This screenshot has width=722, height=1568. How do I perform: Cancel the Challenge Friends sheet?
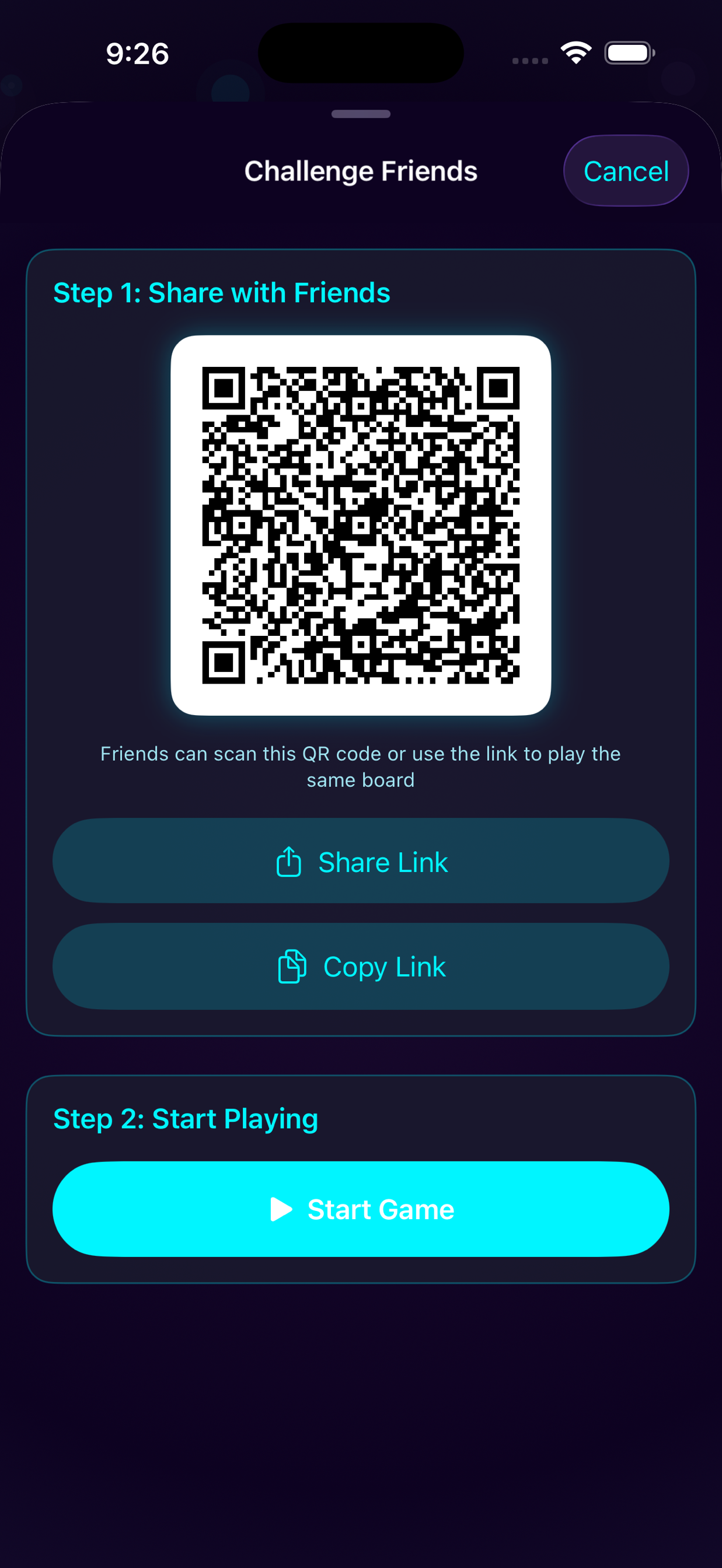(x=625, y=171)
